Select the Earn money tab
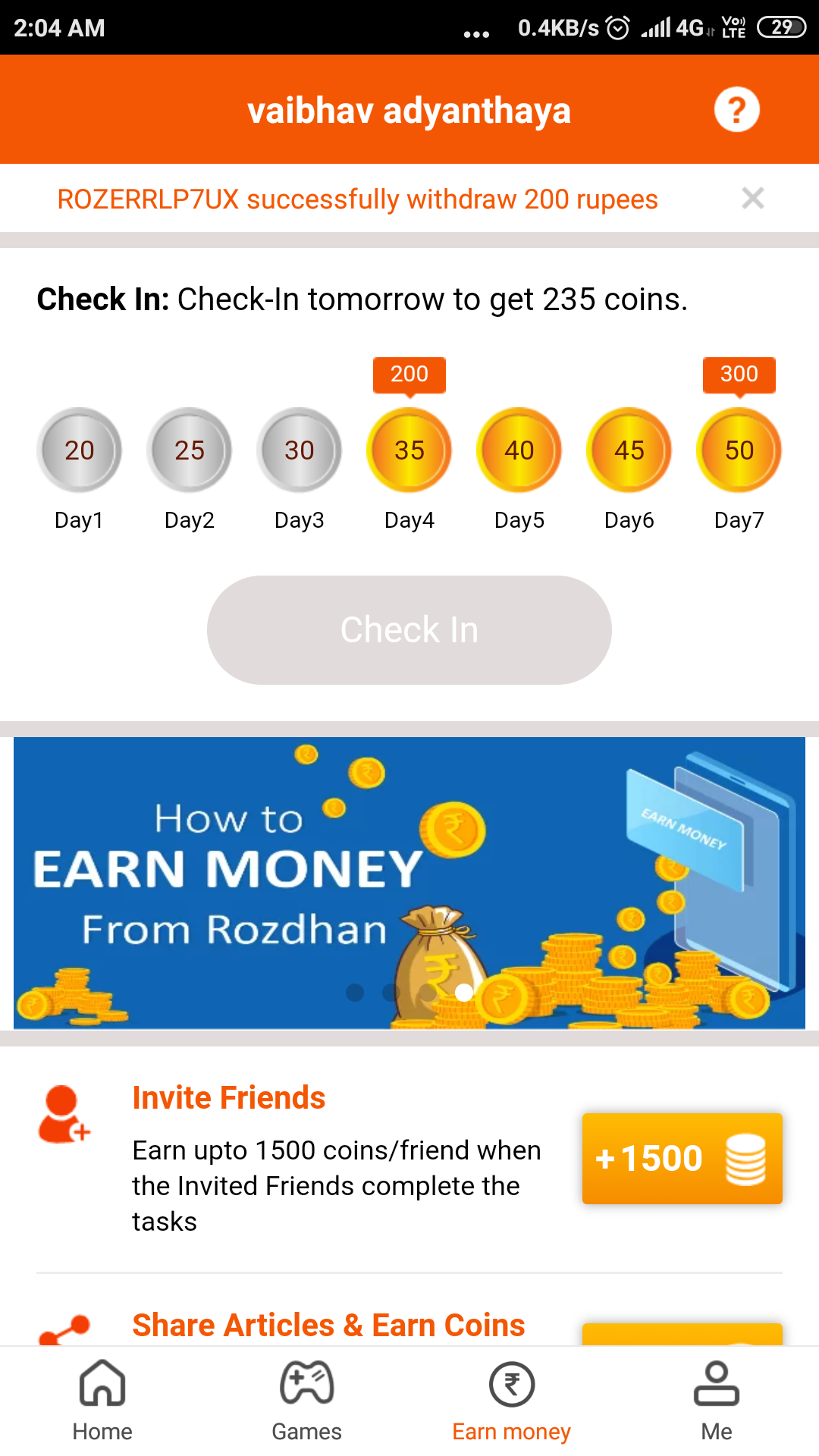The image size is (819, 1456). point(512,1400)
